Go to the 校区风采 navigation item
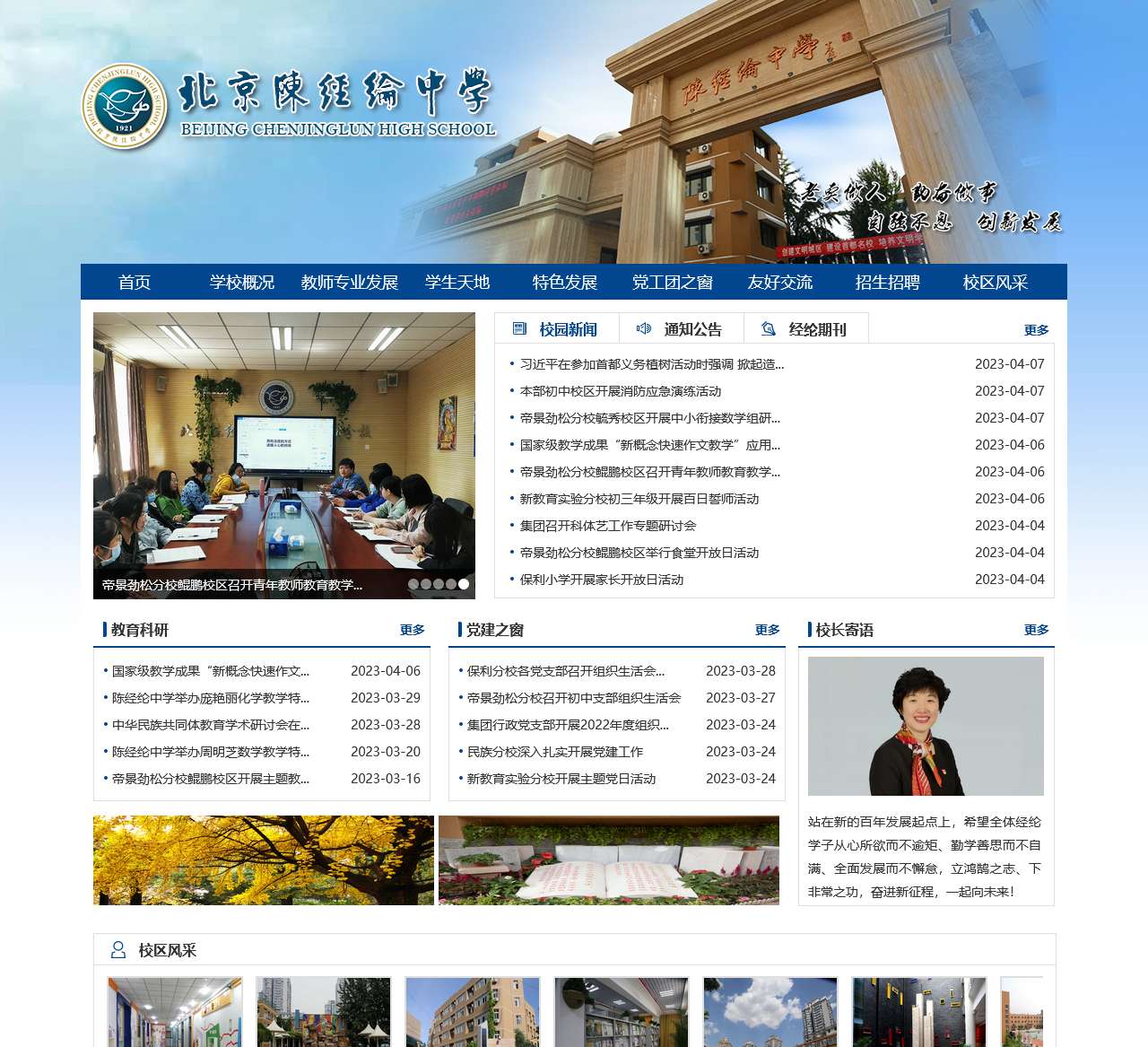This screenshot has height=1047, width=1148. point(995,283)
